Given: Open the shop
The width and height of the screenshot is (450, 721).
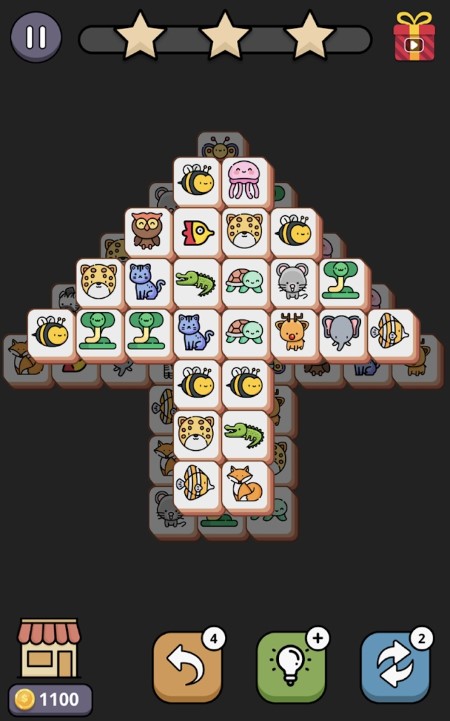Looking at the screenshot, I should pos(49,648).
